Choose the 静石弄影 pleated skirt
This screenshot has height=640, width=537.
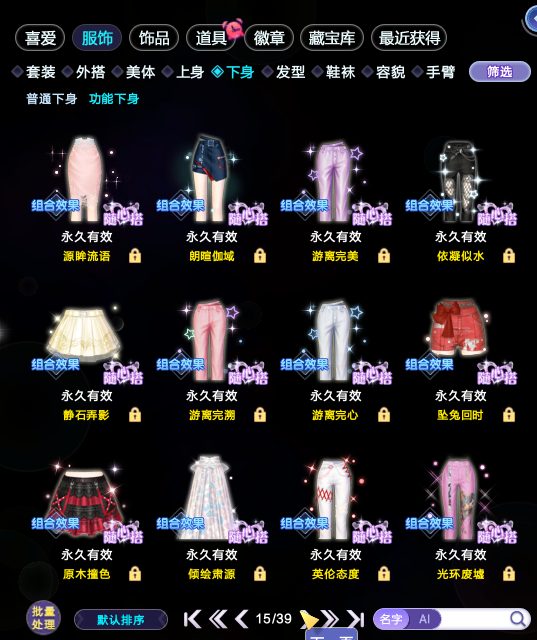[87, 341]
